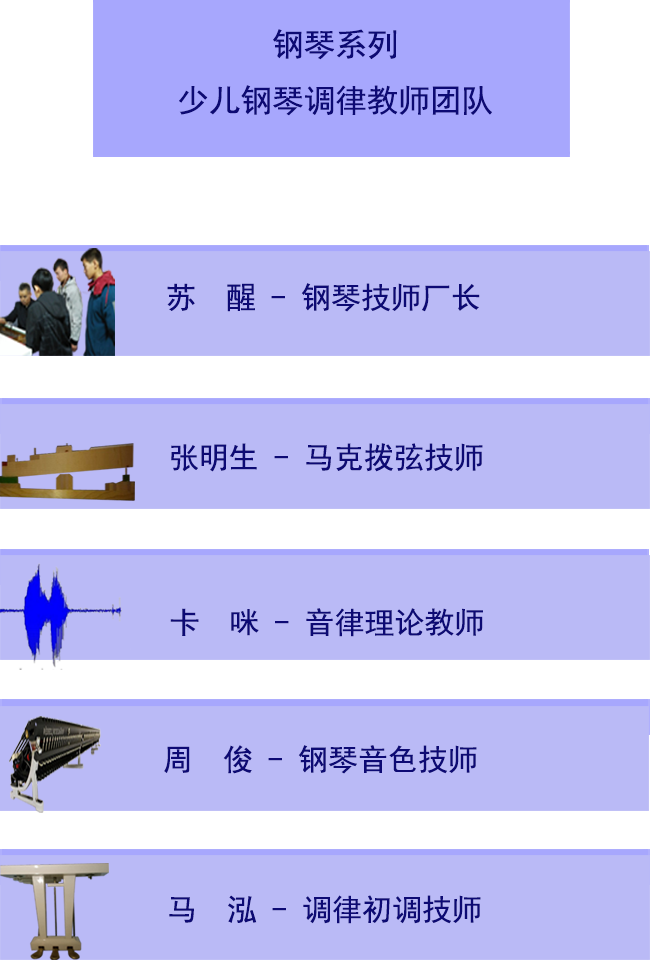View 卡咪 音律理论教师 details
Image resolution: width=650 pixels, height=960 pixels.
pos(326,622)
